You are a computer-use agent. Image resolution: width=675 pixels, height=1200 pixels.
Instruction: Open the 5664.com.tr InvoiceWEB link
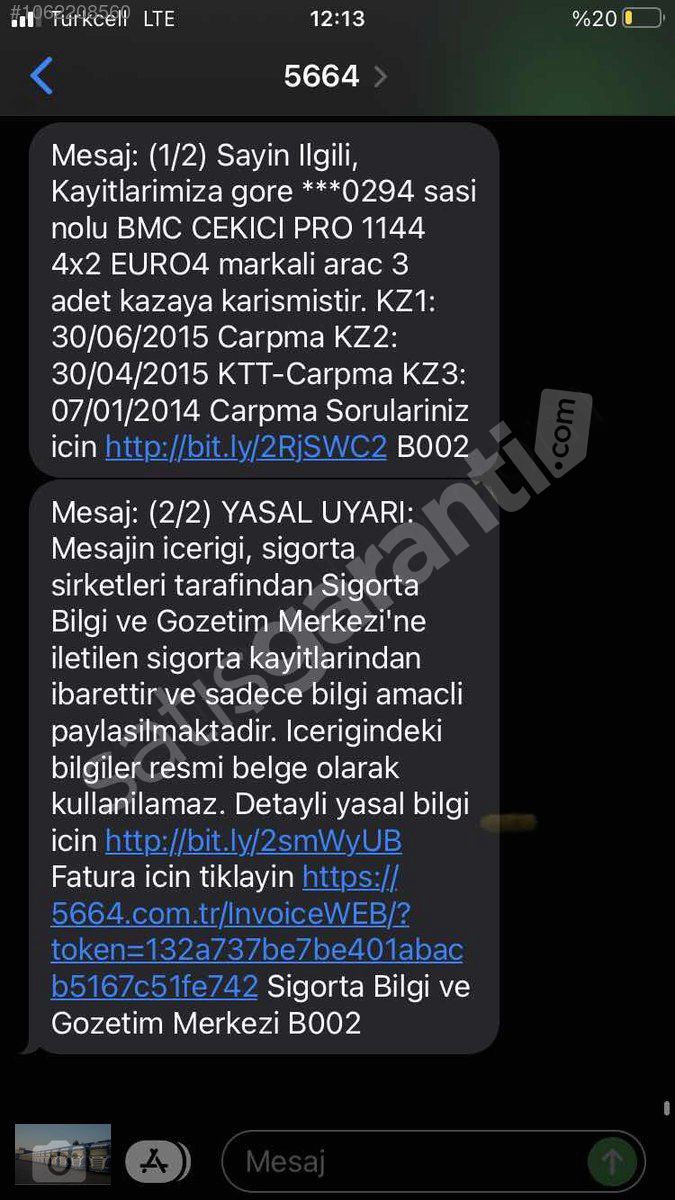tap(257, 932)
